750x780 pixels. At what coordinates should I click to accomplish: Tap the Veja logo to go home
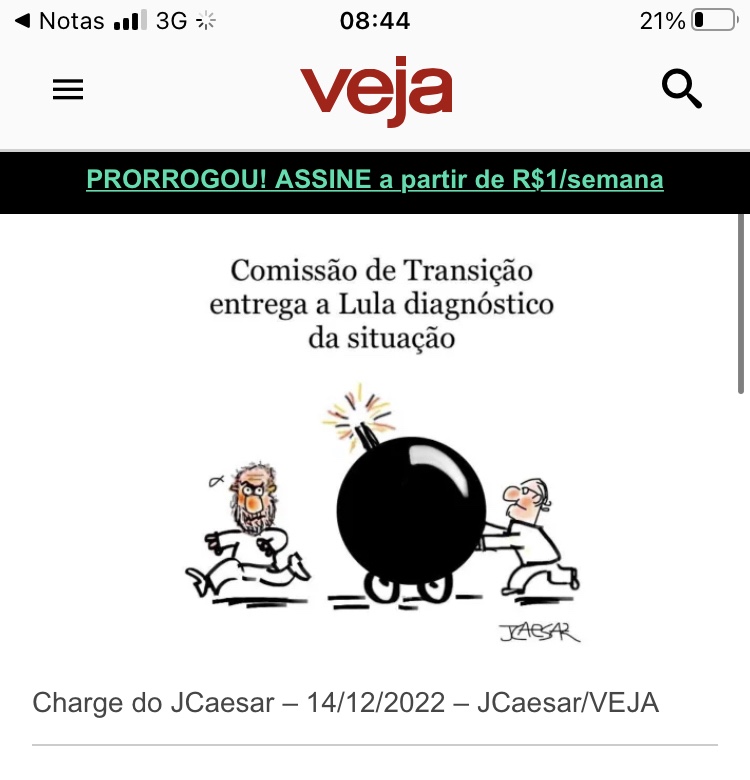[x=376, y=92]
